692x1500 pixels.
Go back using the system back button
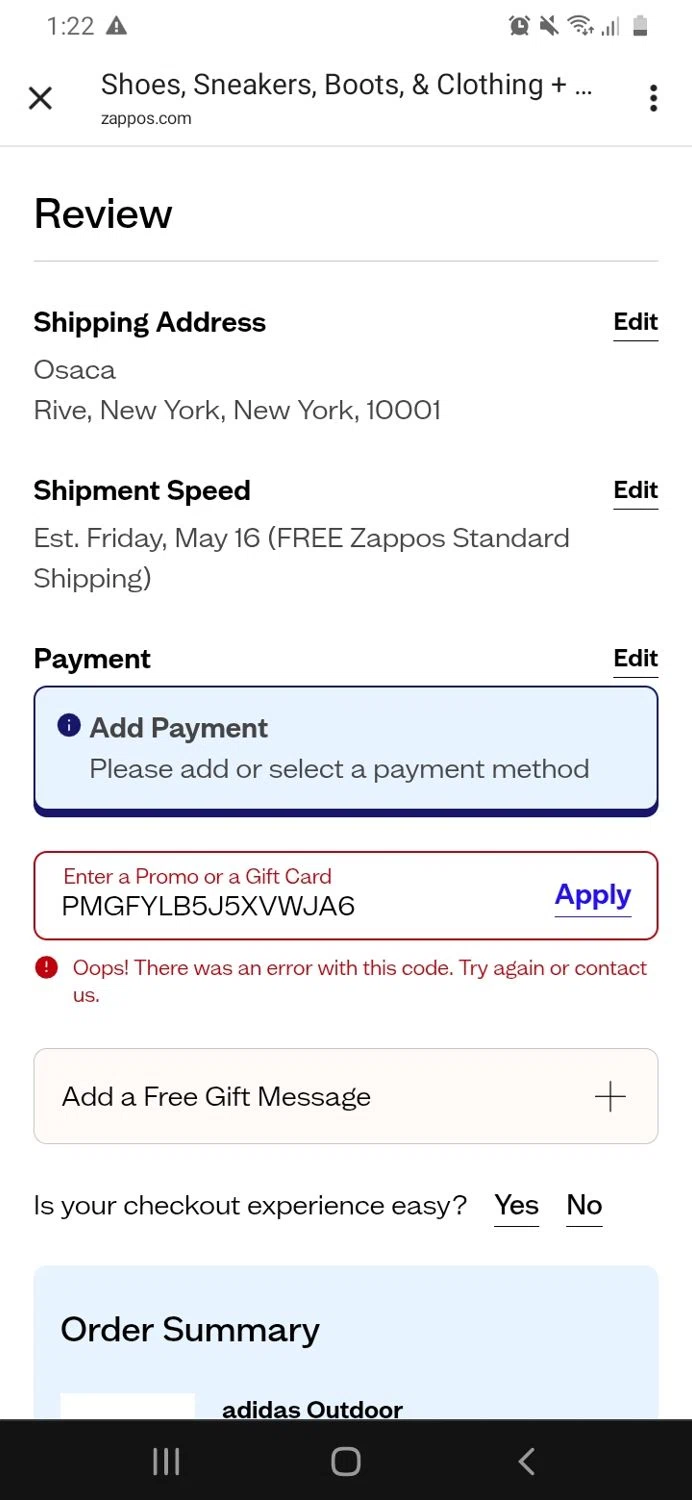526,1462
